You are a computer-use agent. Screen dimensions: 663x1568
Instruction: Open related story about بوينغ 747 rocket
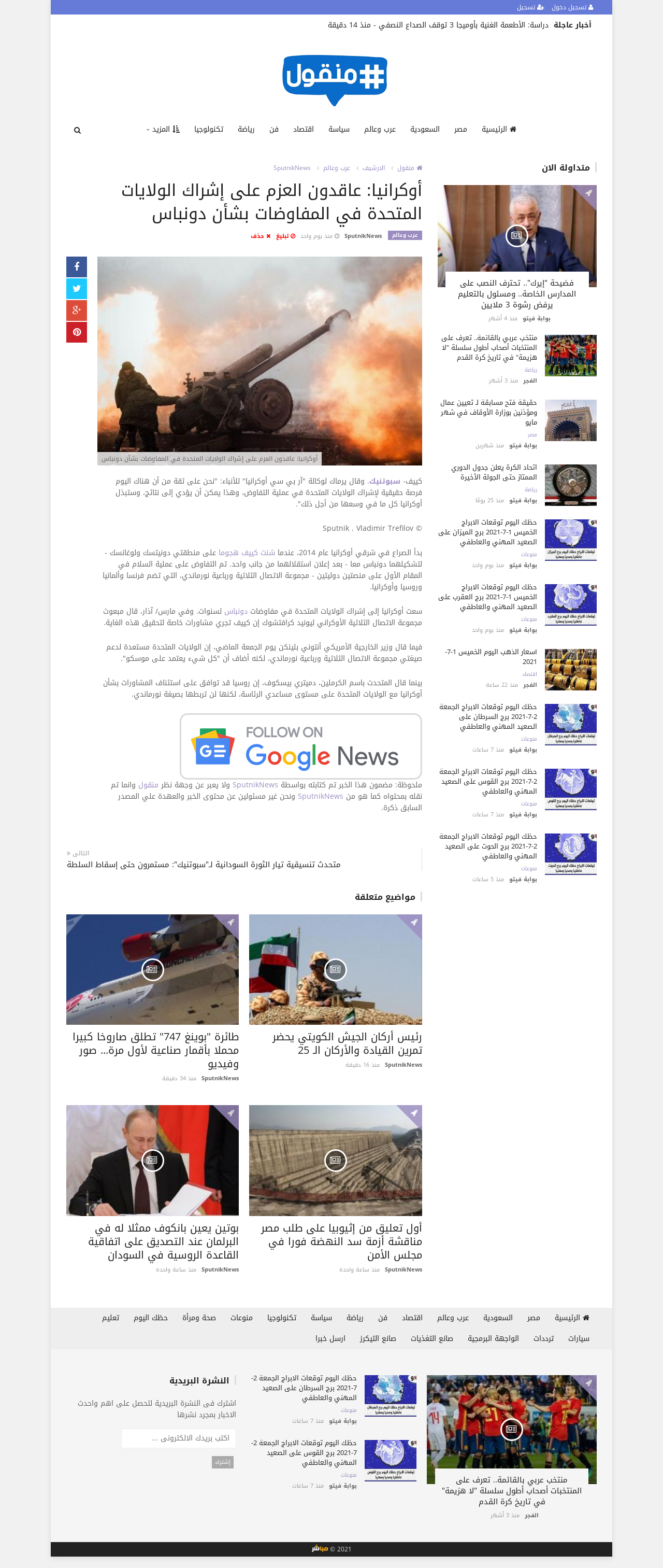(156, 1050)
